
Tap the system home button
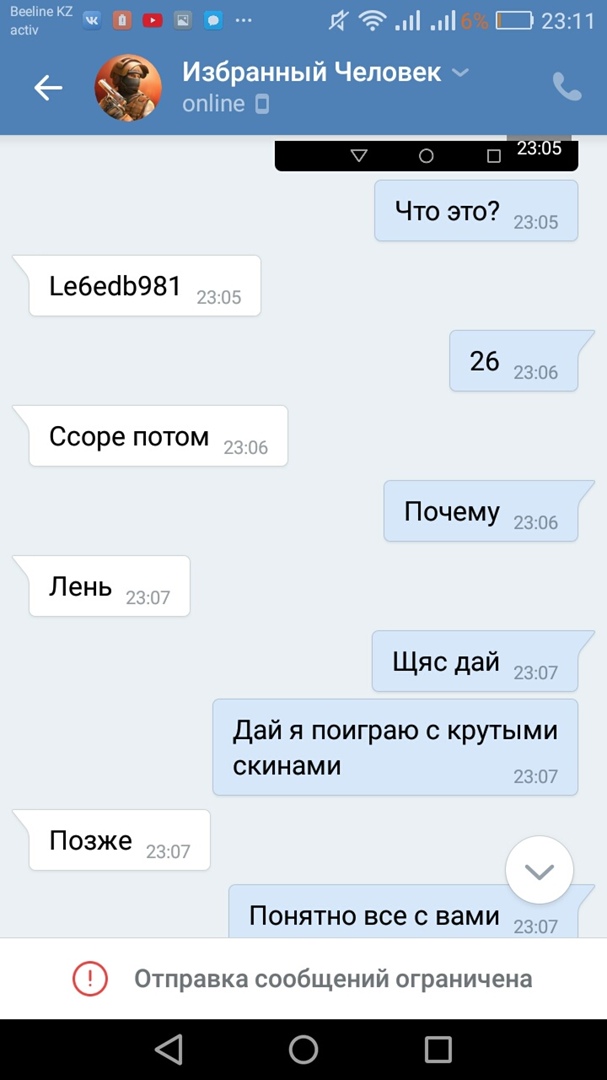tap(303, 1049)
